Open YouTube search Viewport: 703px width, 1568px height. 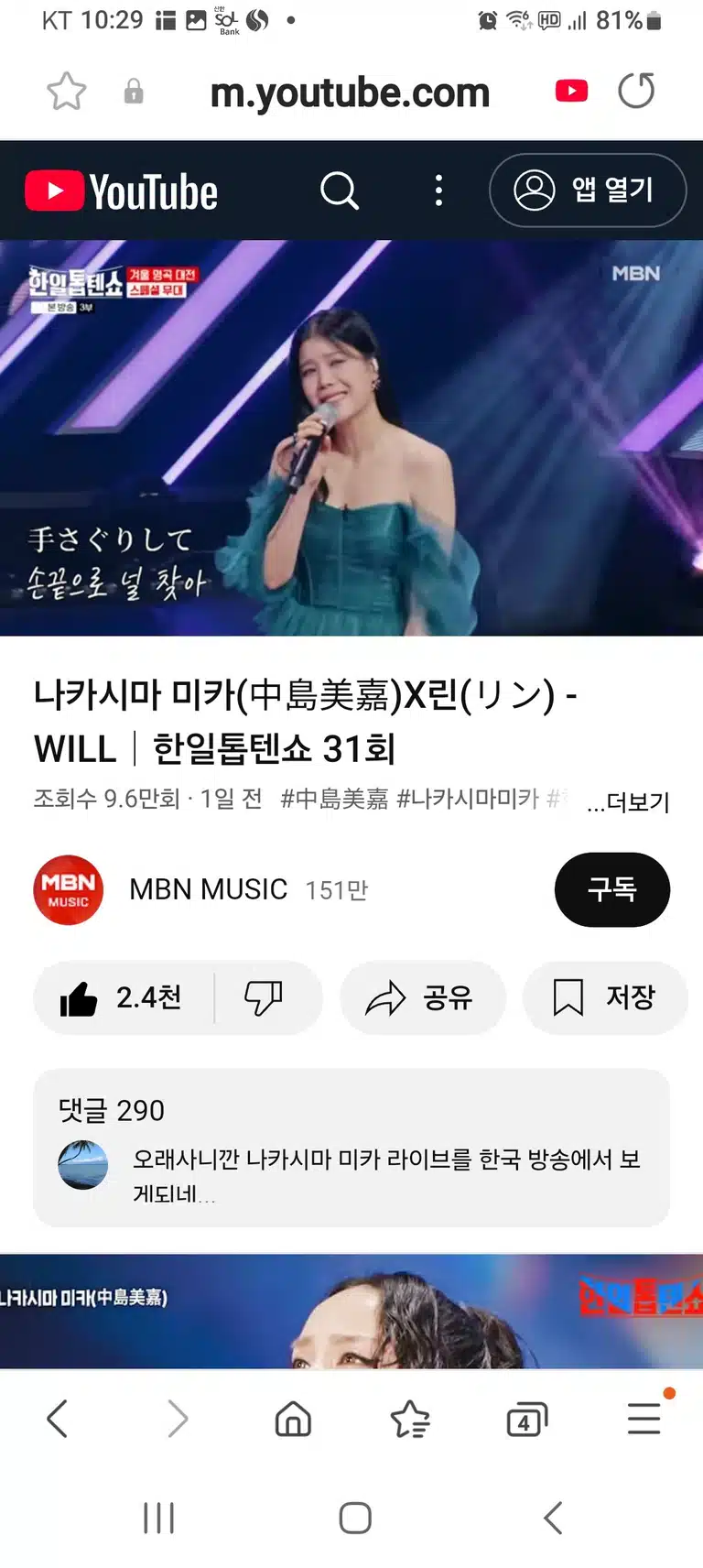(x=340, y=191)
